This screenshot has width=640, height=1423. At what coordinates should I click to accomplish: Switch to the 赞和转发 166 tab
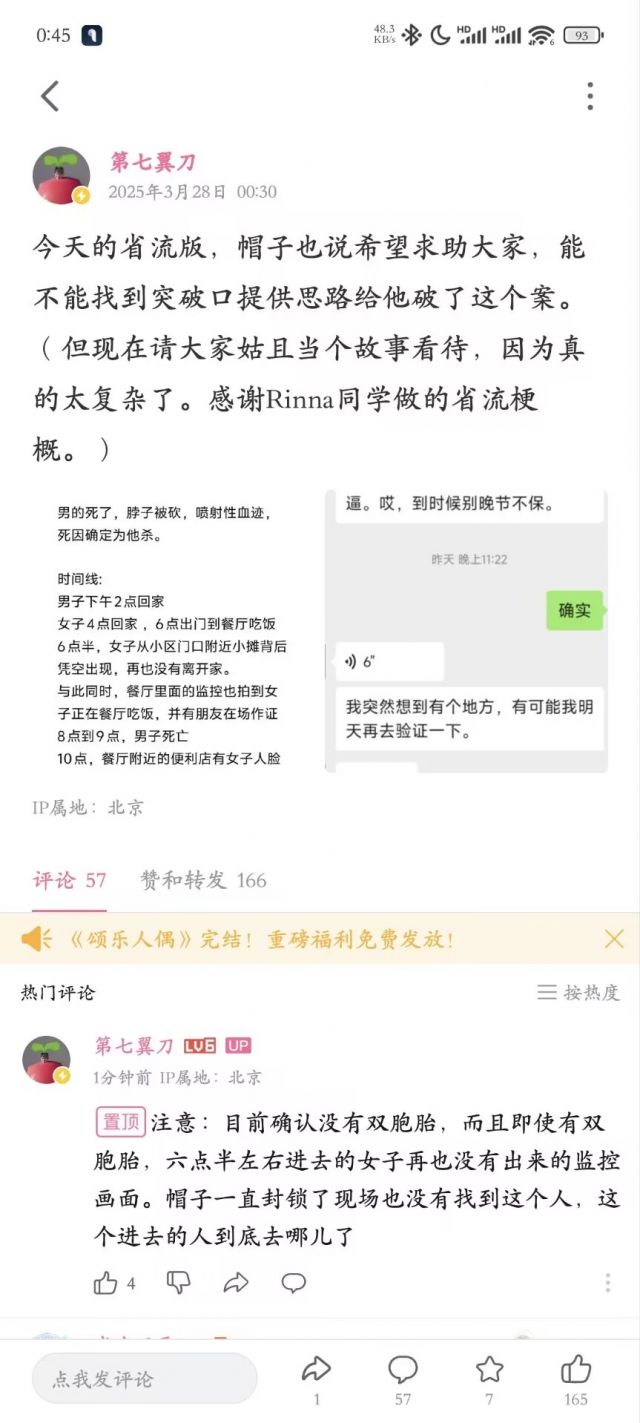pos(203,880)
